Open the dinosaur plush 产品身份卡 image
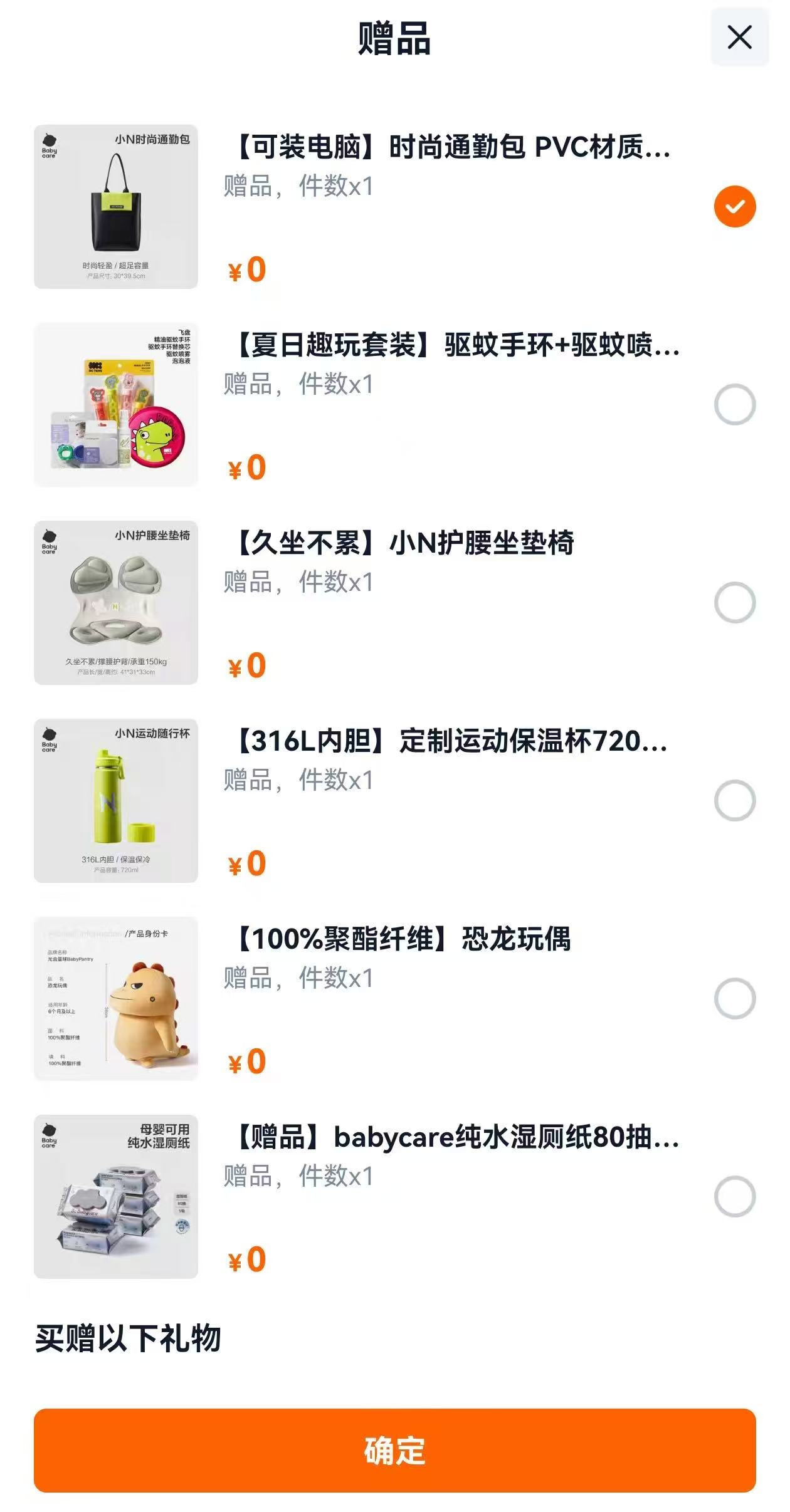This screenshot has width=790, height=1512. 116,999
